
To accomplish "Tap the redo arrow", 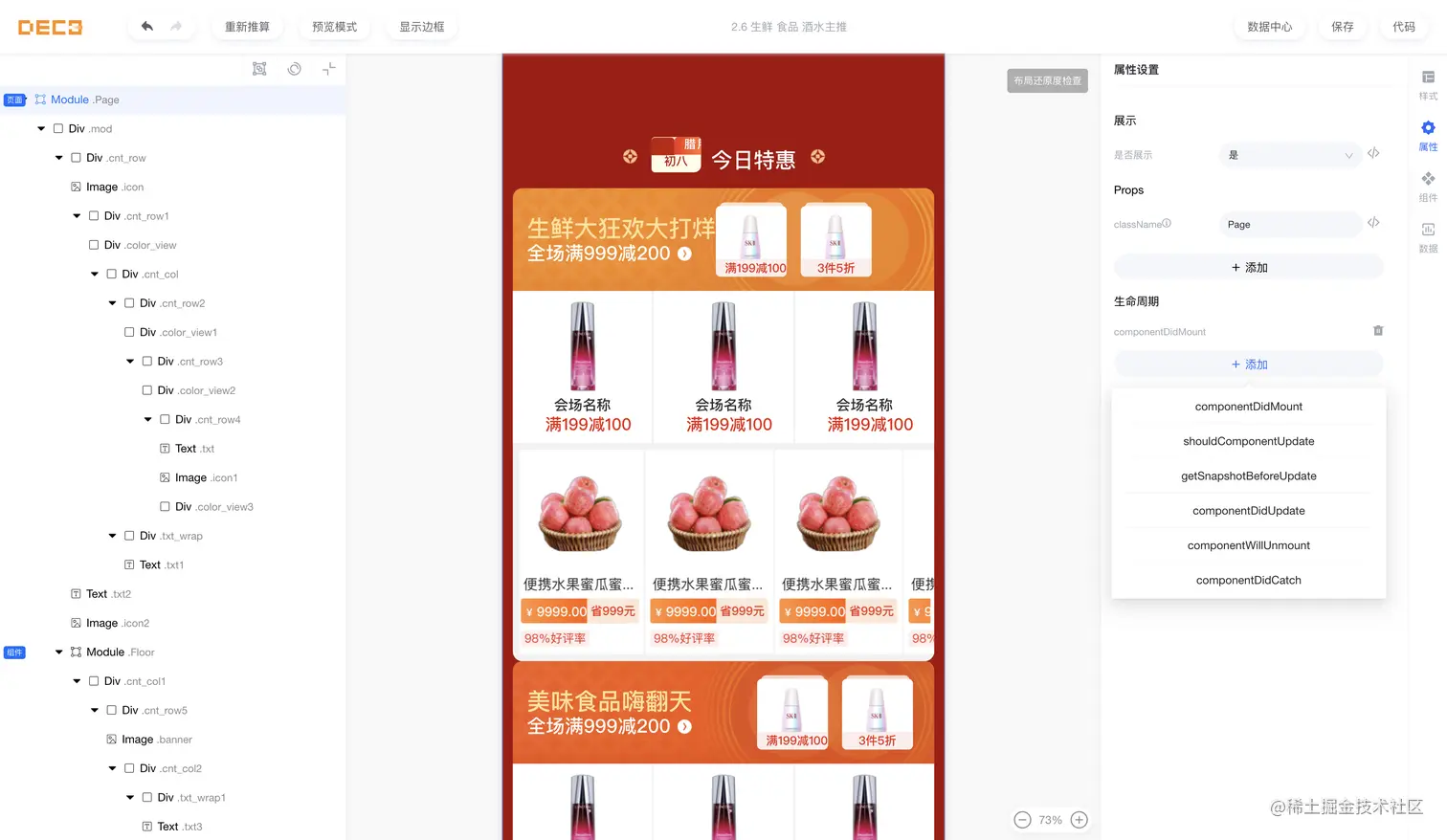I will tap(176, 27).
